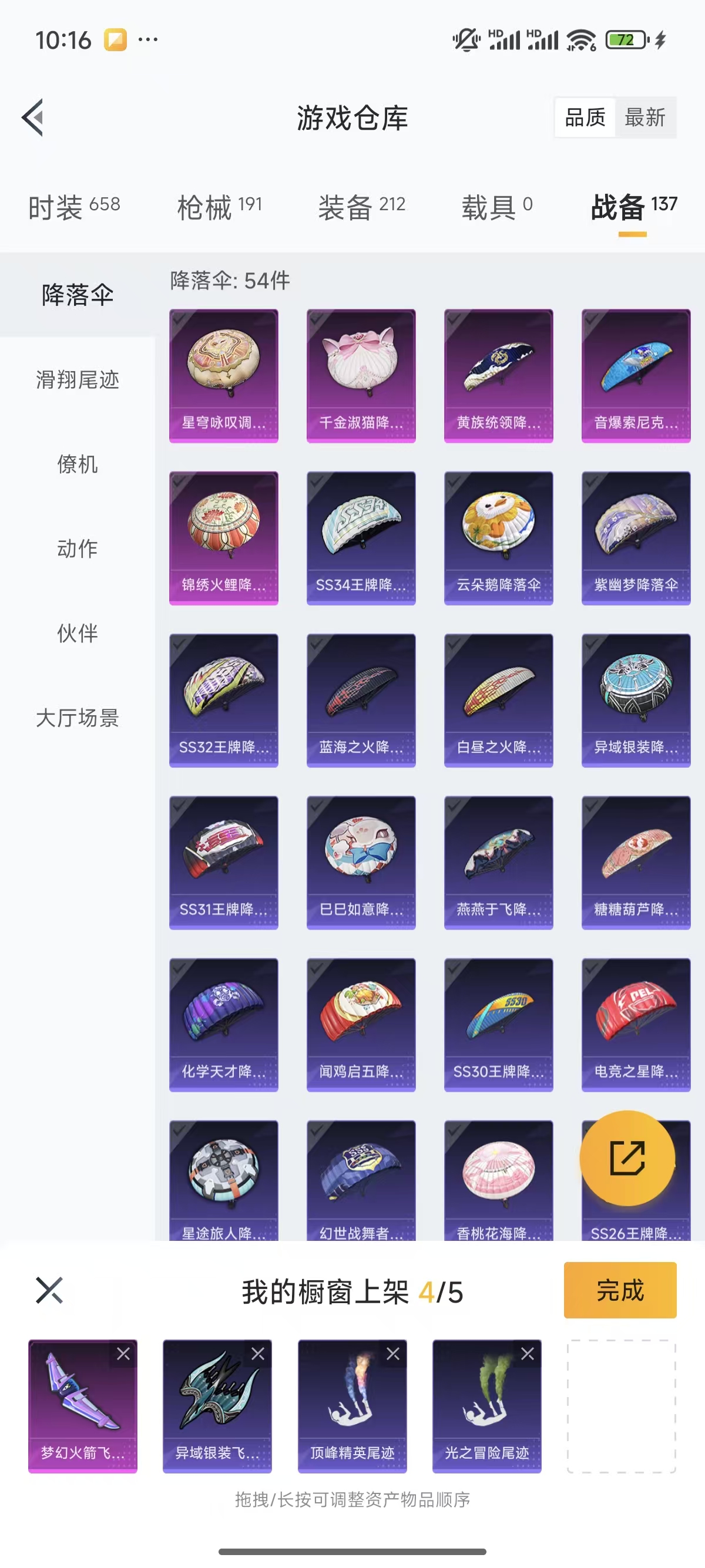Open the 大厅场景 category
The width and height of the screenshot is (705, 1568).
point(78,718)
